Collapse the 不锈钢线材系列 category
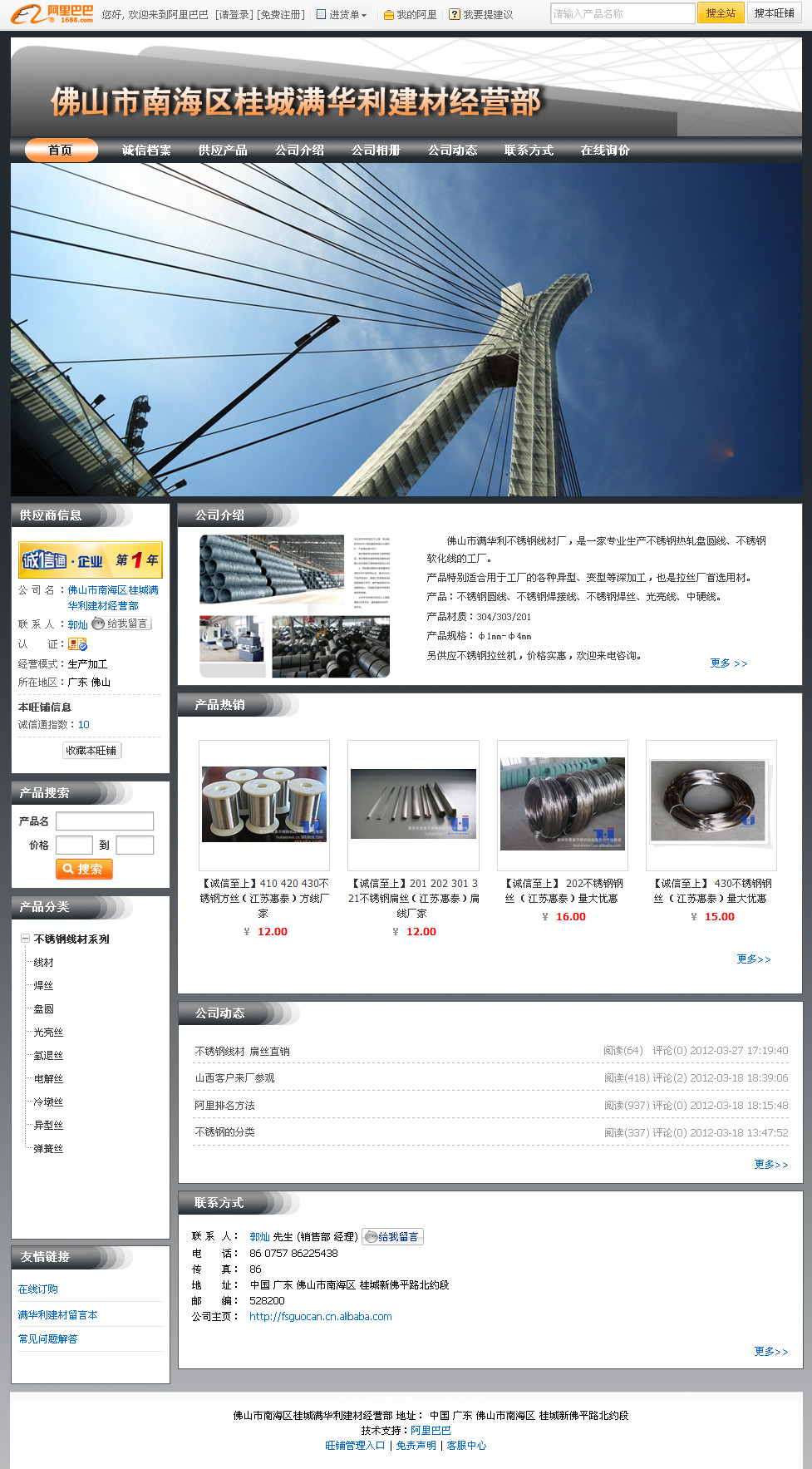 [x=26, y=939]
